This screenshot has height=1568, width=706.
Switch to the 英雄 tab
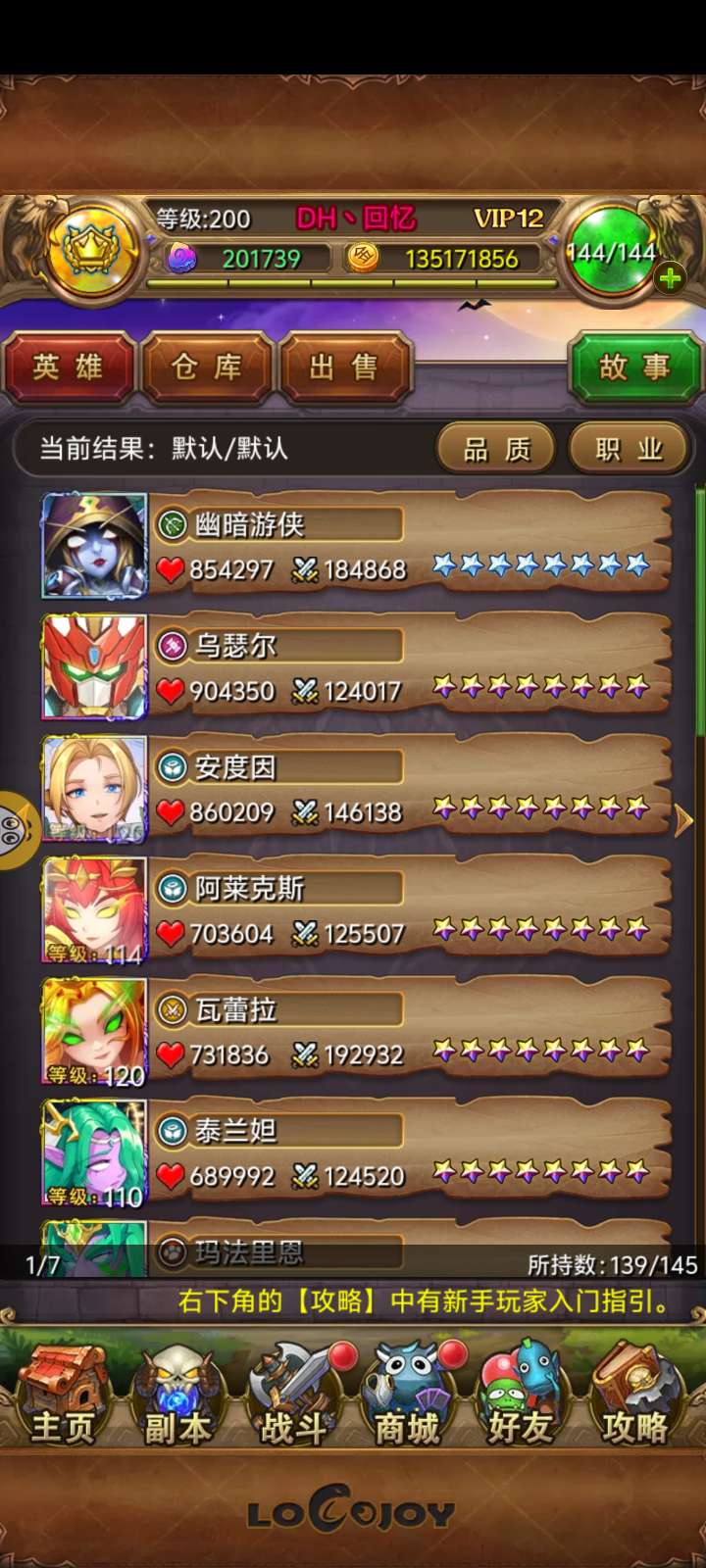tap(69, 367)
